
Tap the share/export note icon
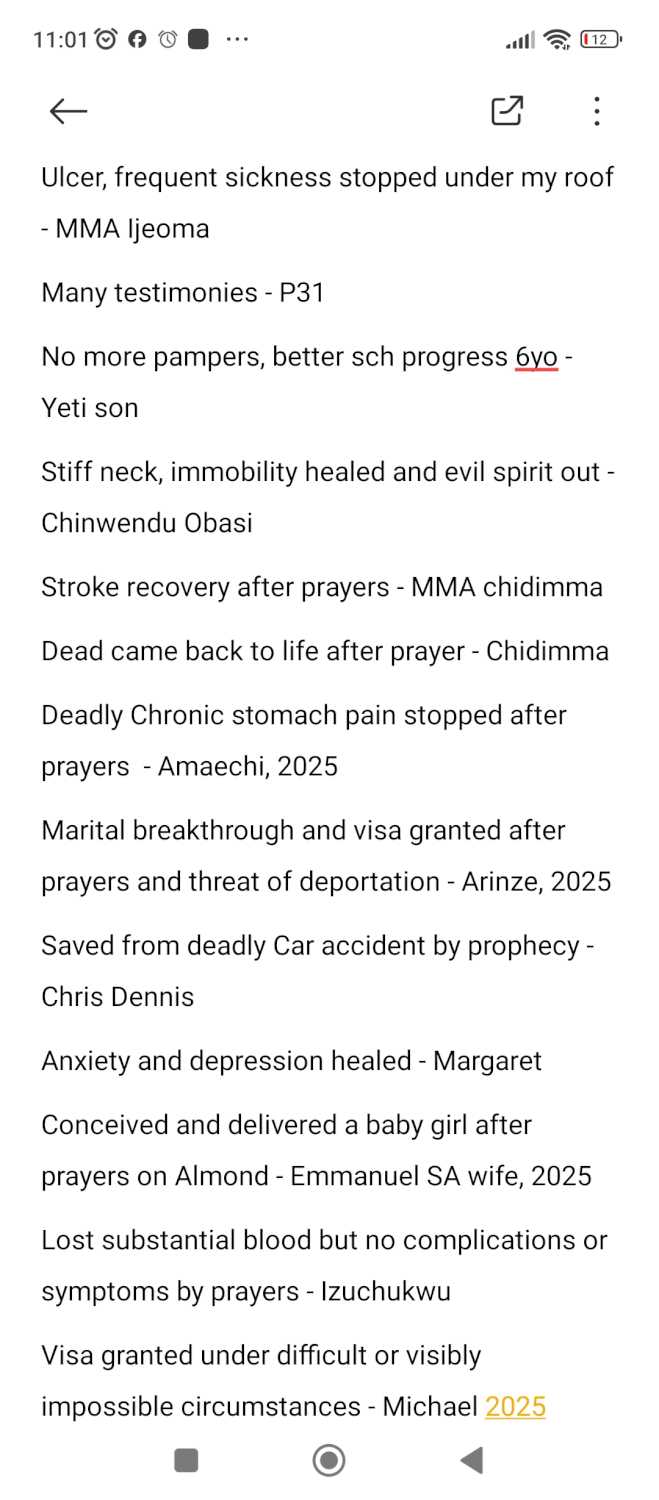[x=508, y=111]
